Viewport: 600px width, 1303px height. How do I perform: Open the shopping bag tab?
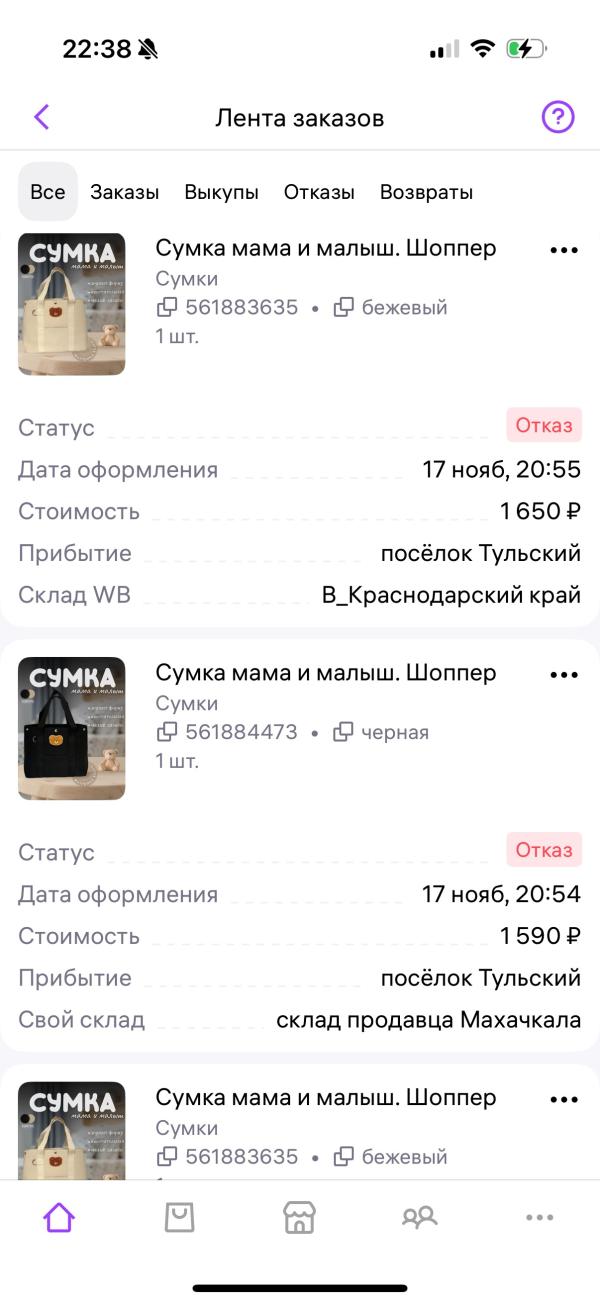179,1217
